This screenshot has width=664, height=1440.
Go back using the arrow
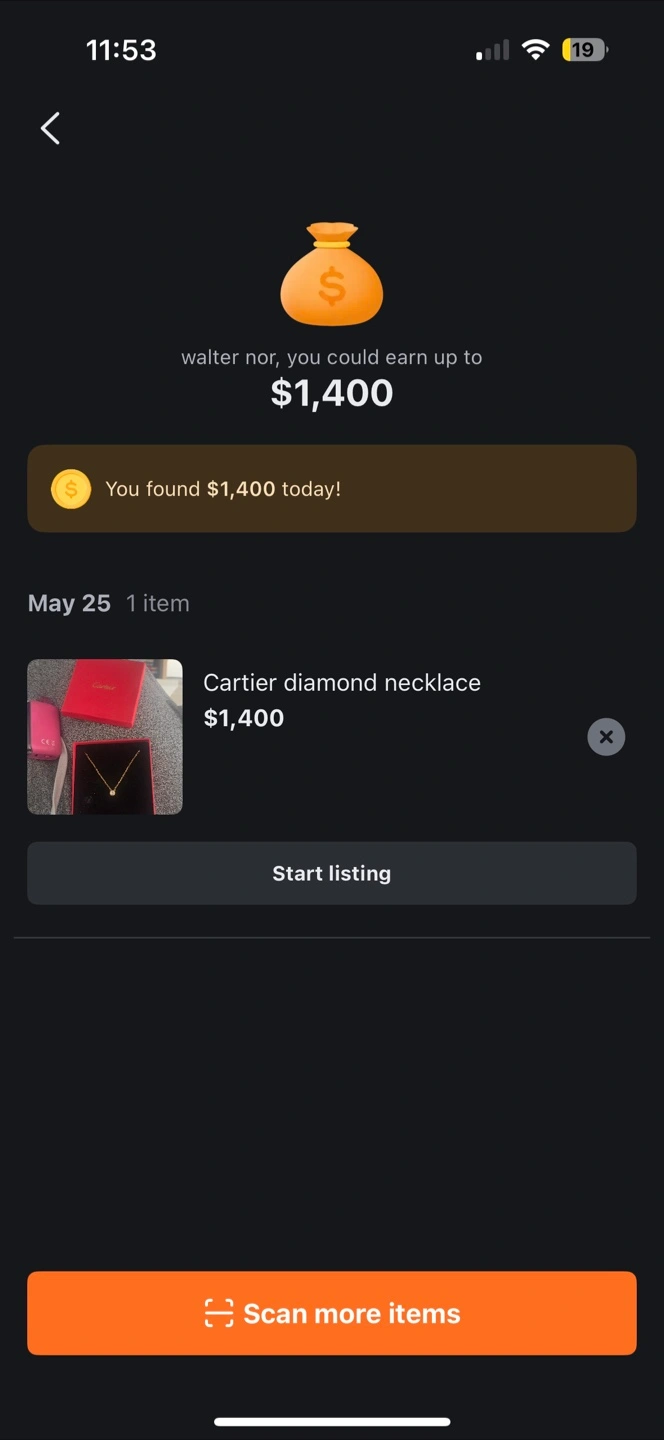pyautogui.click(x=50, y=128)
